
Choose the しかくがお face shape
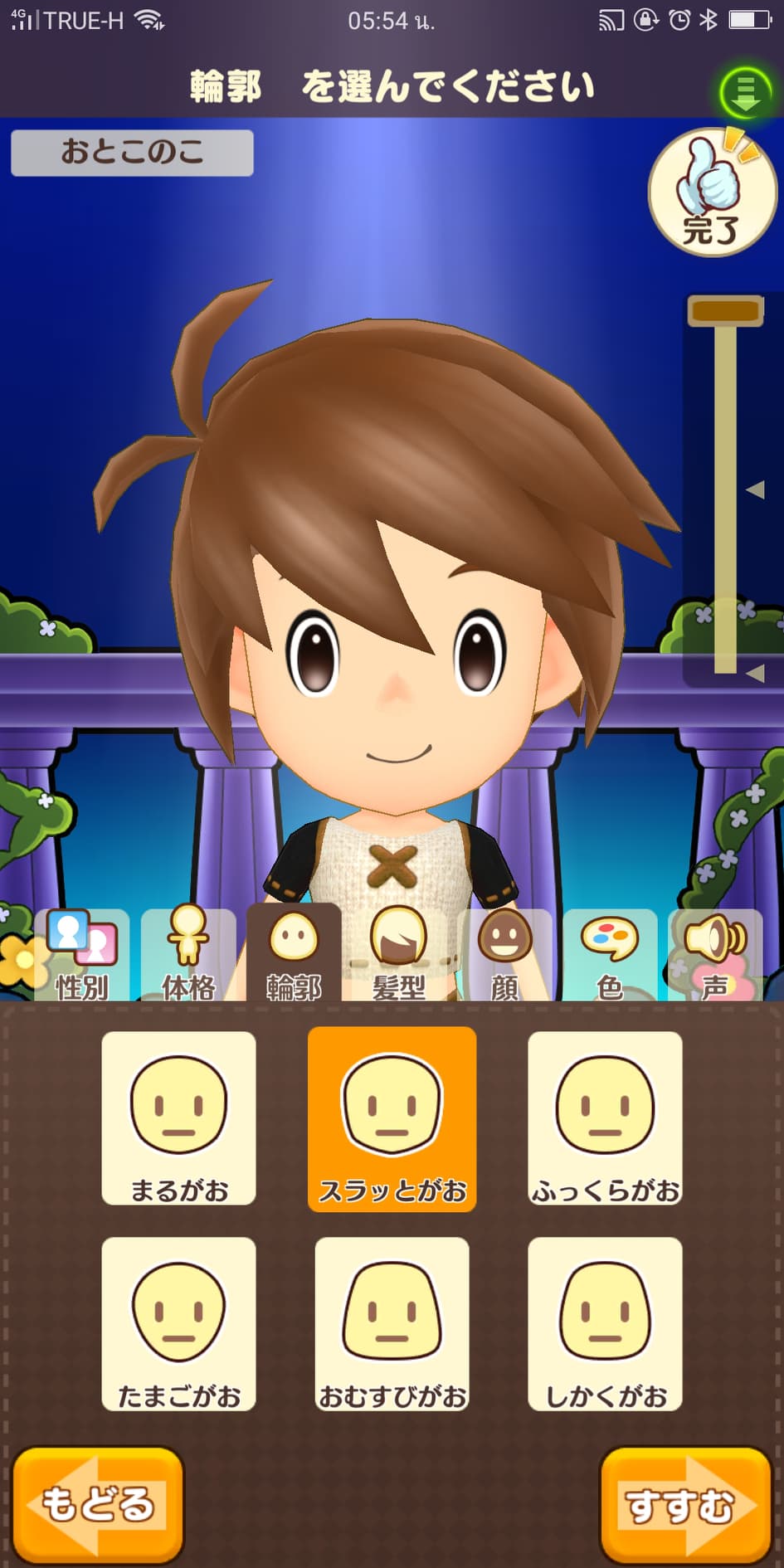pyautogui.click(x=605, y=1324)
